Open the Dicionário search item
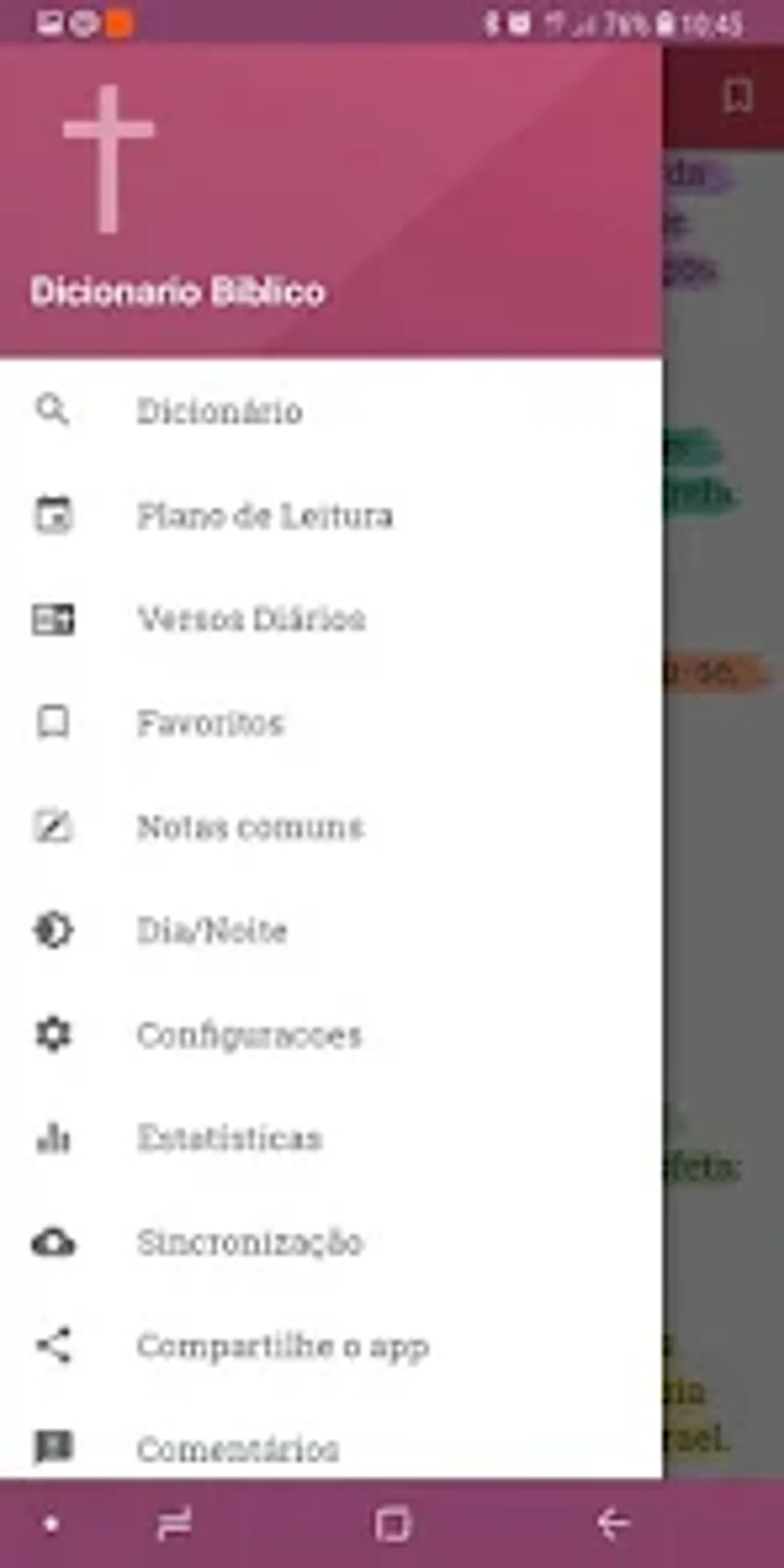 tap(219, 411)
